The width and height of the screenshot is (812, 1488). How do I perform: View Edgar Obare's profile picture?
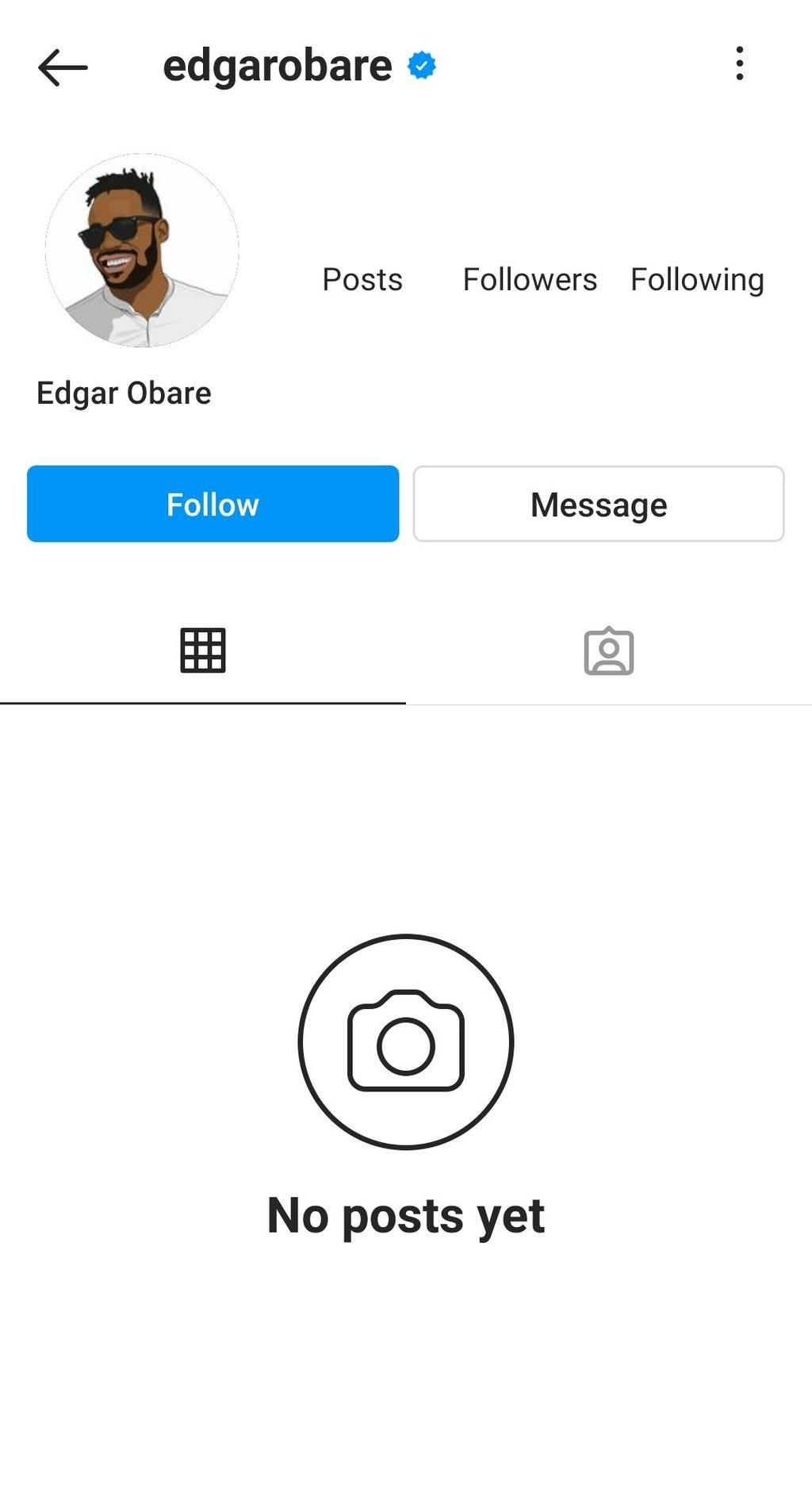tap(142, 250)
